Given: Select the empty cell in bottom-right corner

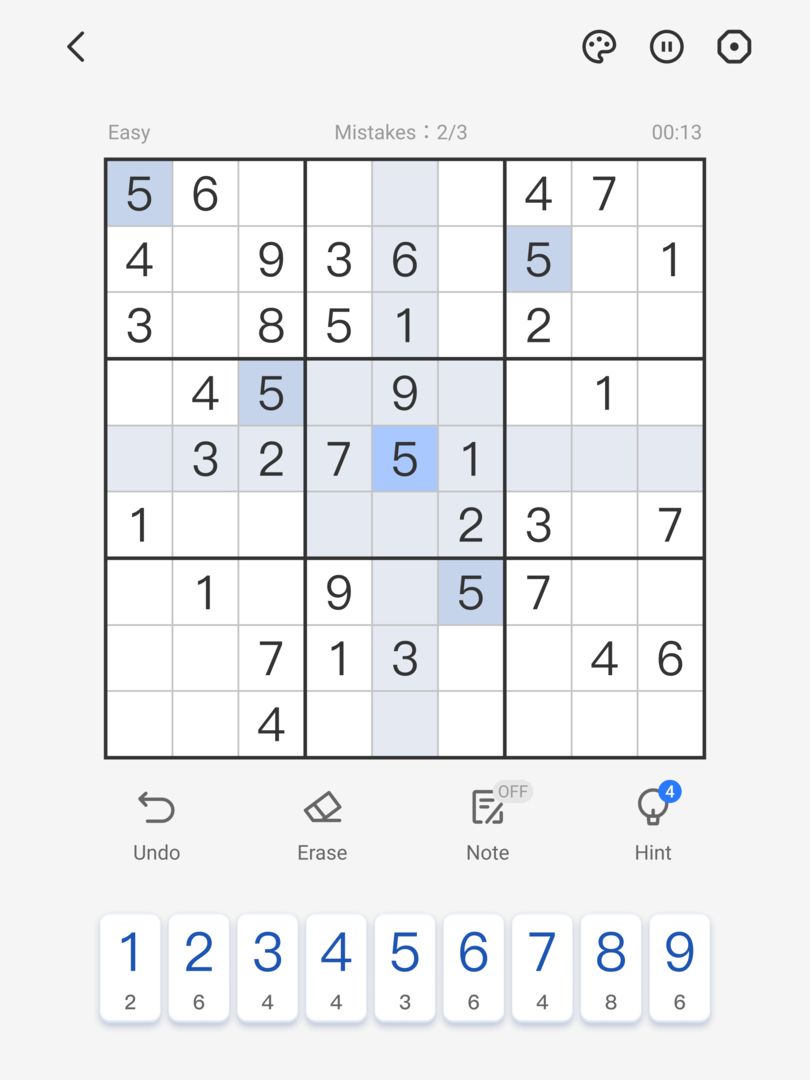Looking at the screenshot, I should (x=670, y=724).
